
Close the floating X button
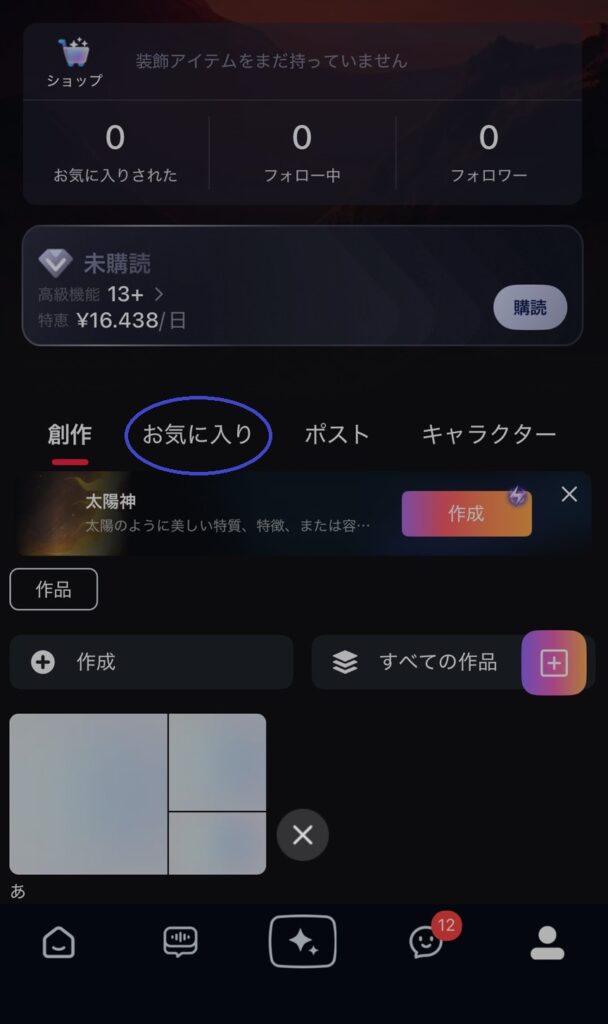[x=302, y=835]
